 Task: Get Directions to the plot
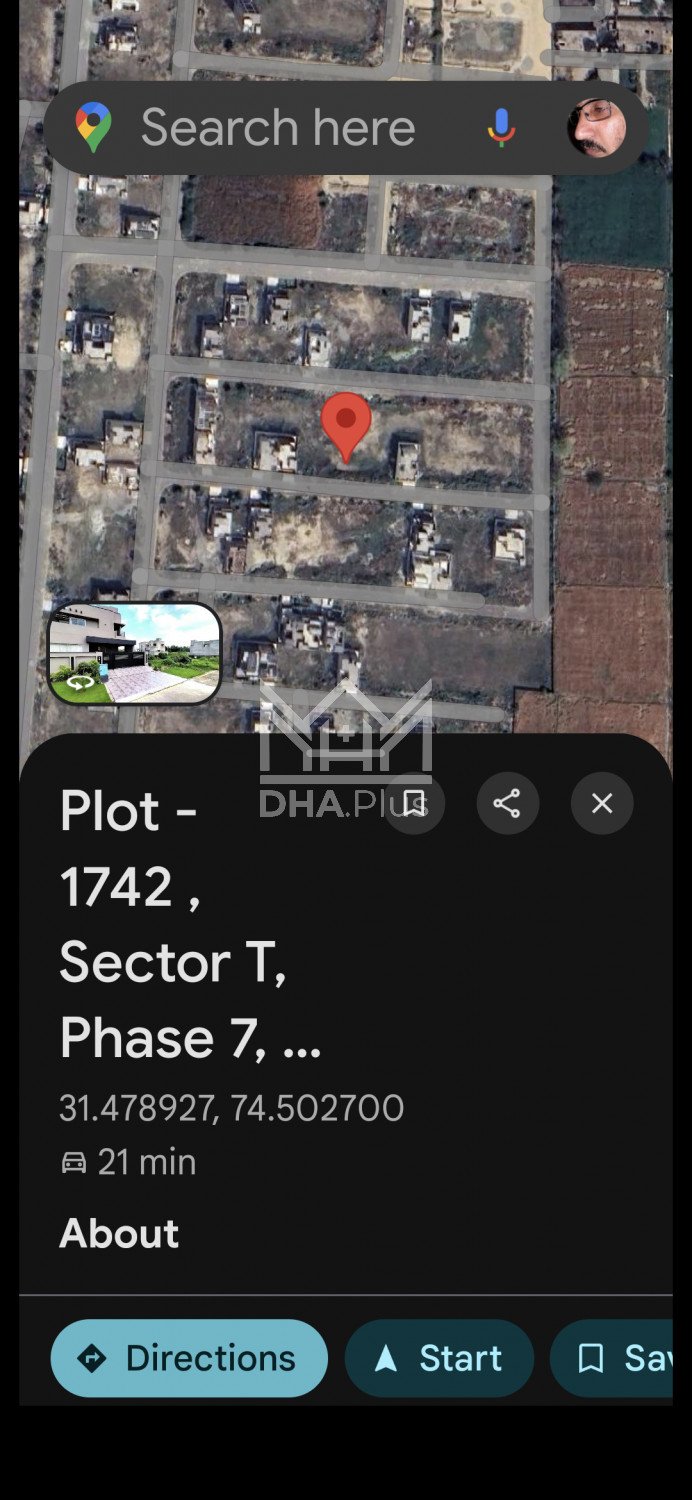pos(189,1358)
